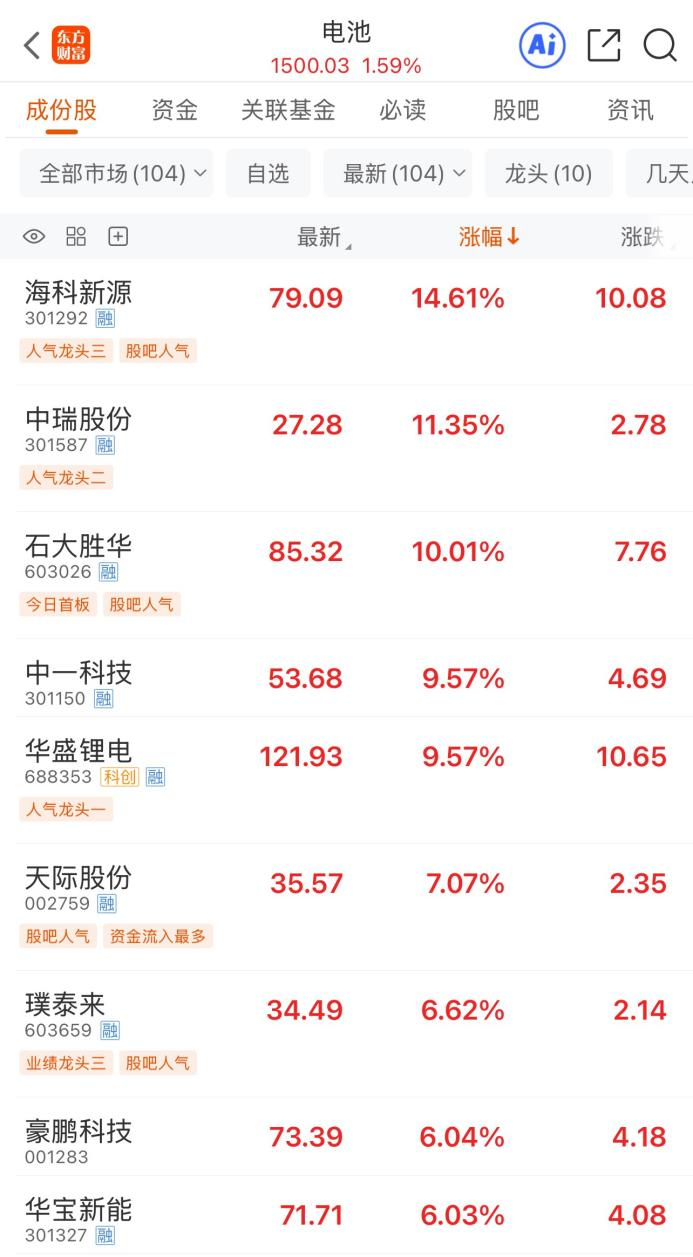Share this 电池 sector page
Image resolution: width=693 pixels, height=1257 pixels.
click(604, 45)
